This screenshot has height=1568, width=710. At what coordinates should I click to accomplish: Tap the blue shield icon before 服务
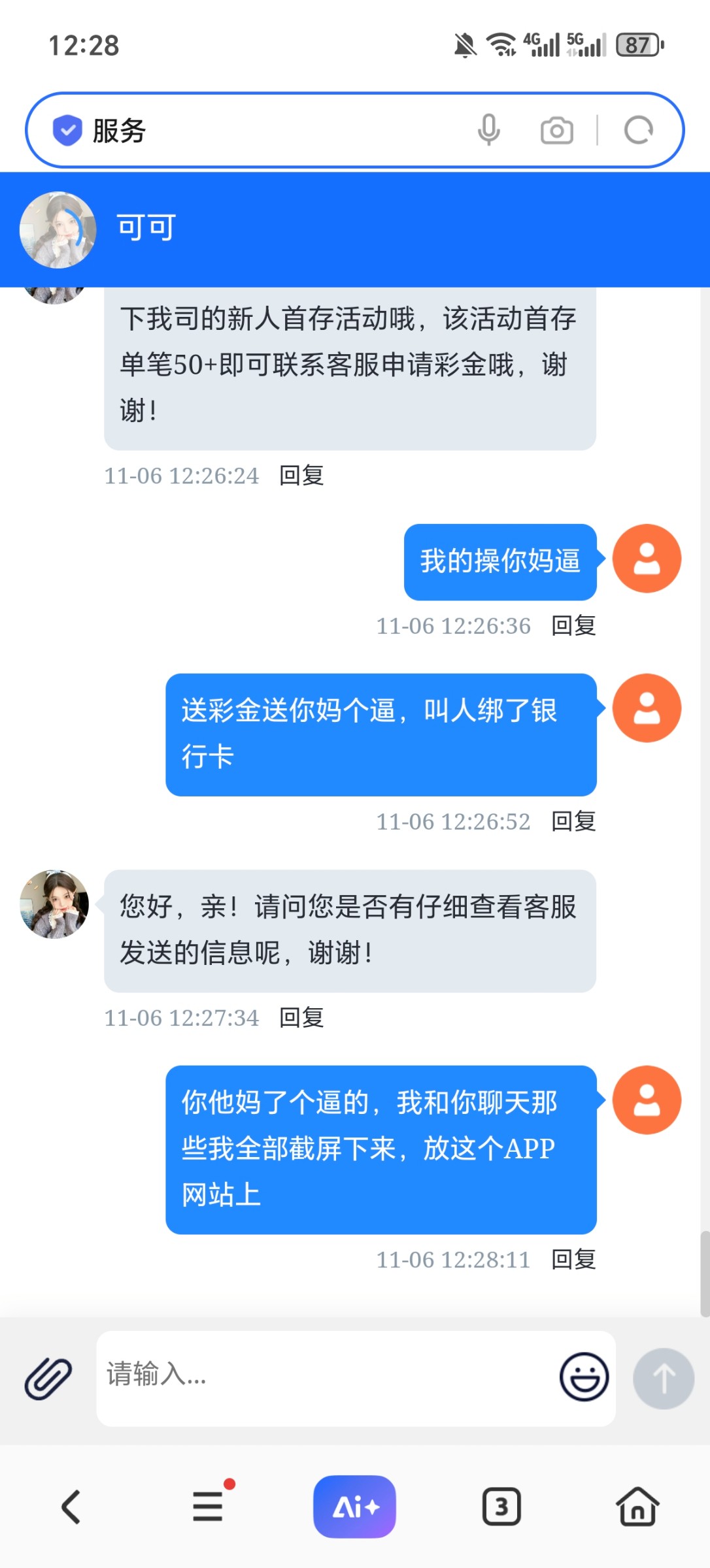(x=67, y=130)
